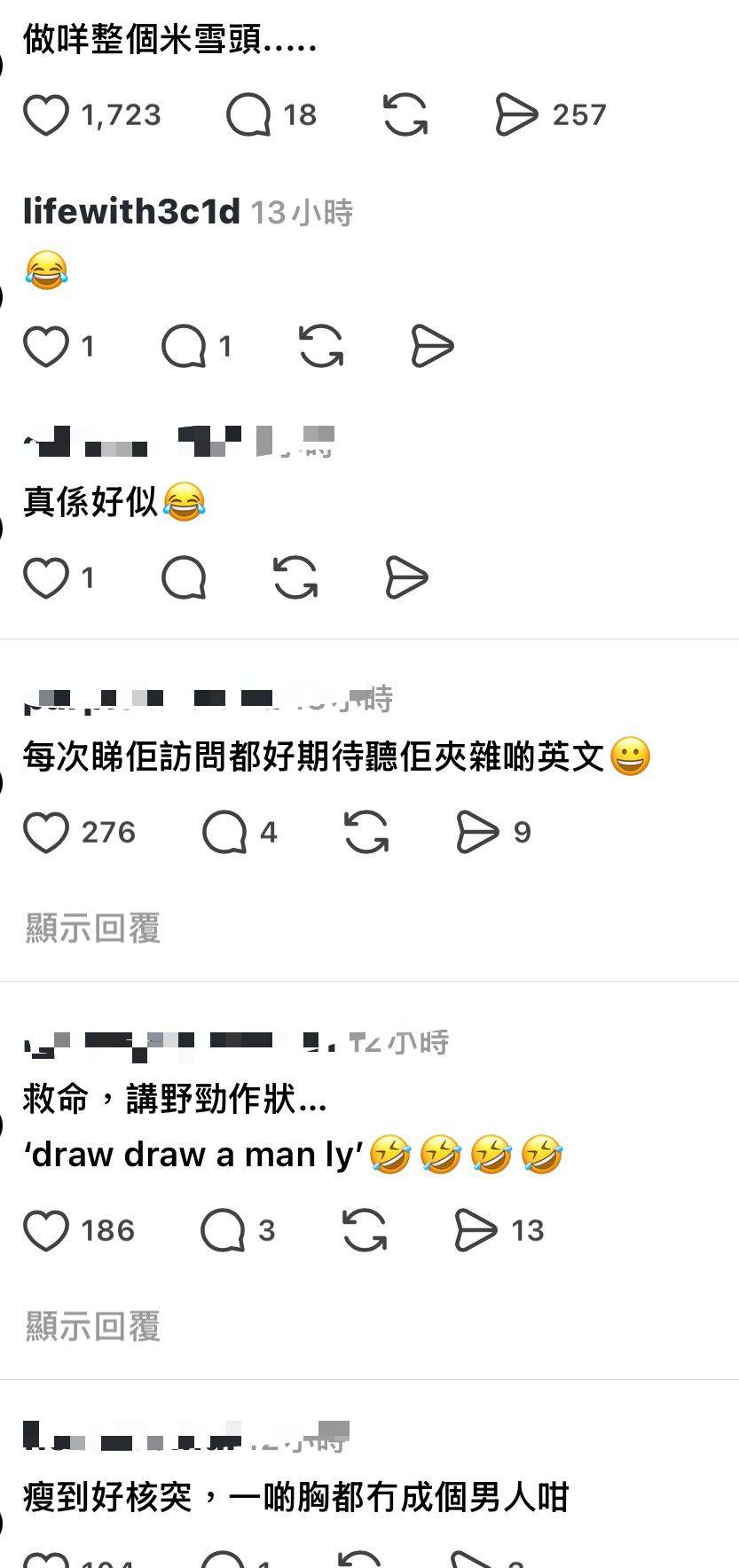Show replies under 'draw draw a man ly'
739x1568 pixels.
tap(93, 1327)
